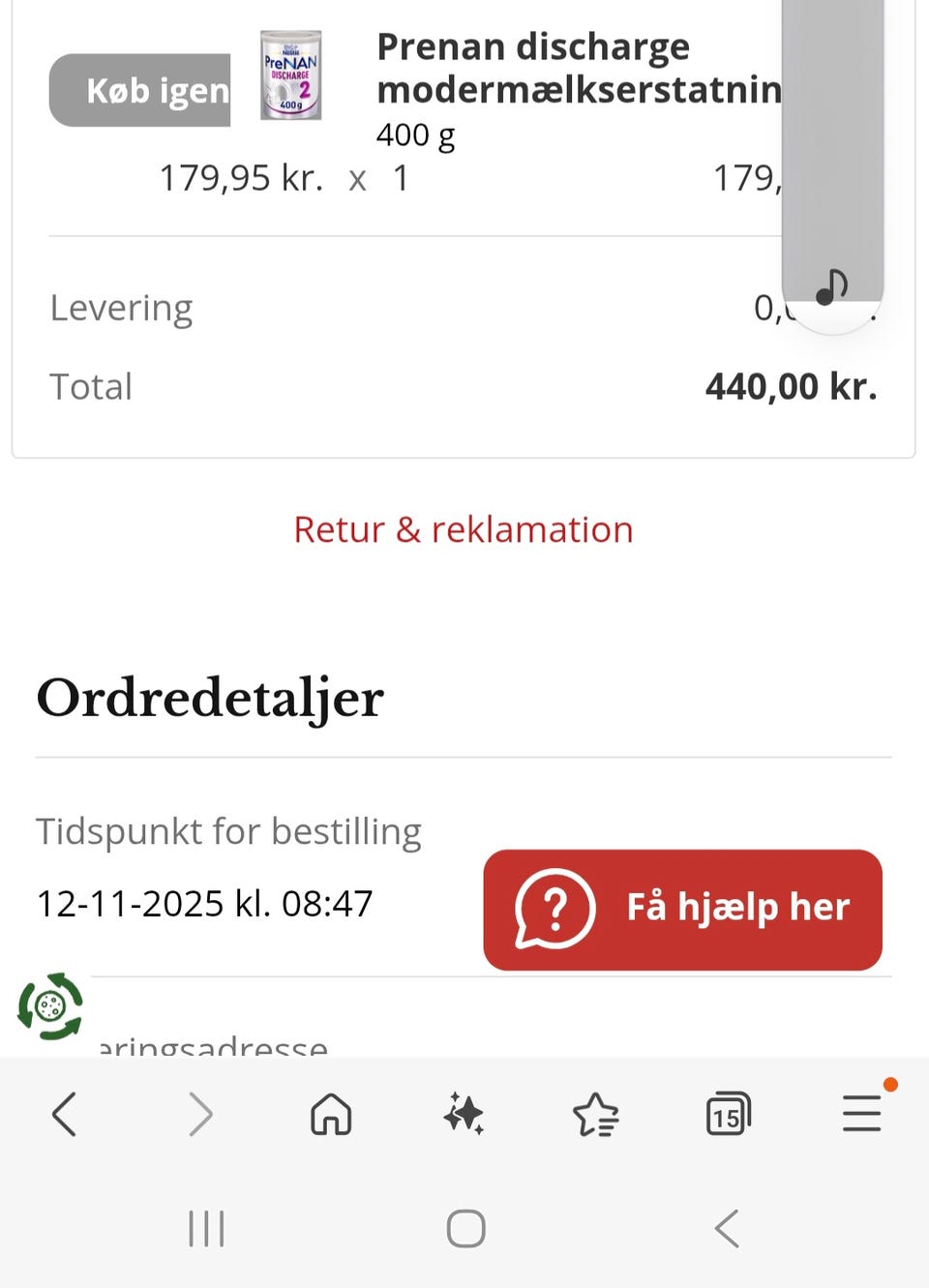929x1288 pixels.
Task: Tap the floating music note media icon
Action: [x=830, y=286]
